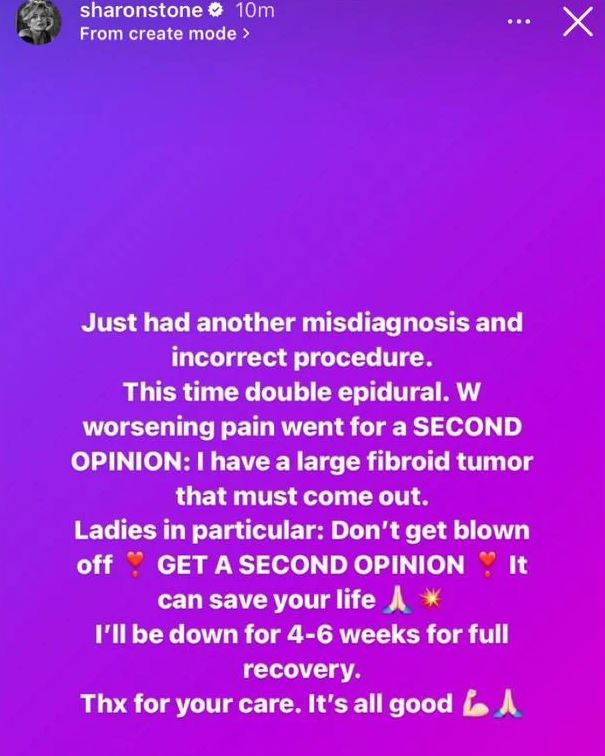Close the story viewer
605x756 pixels.
tap(577, 23)
